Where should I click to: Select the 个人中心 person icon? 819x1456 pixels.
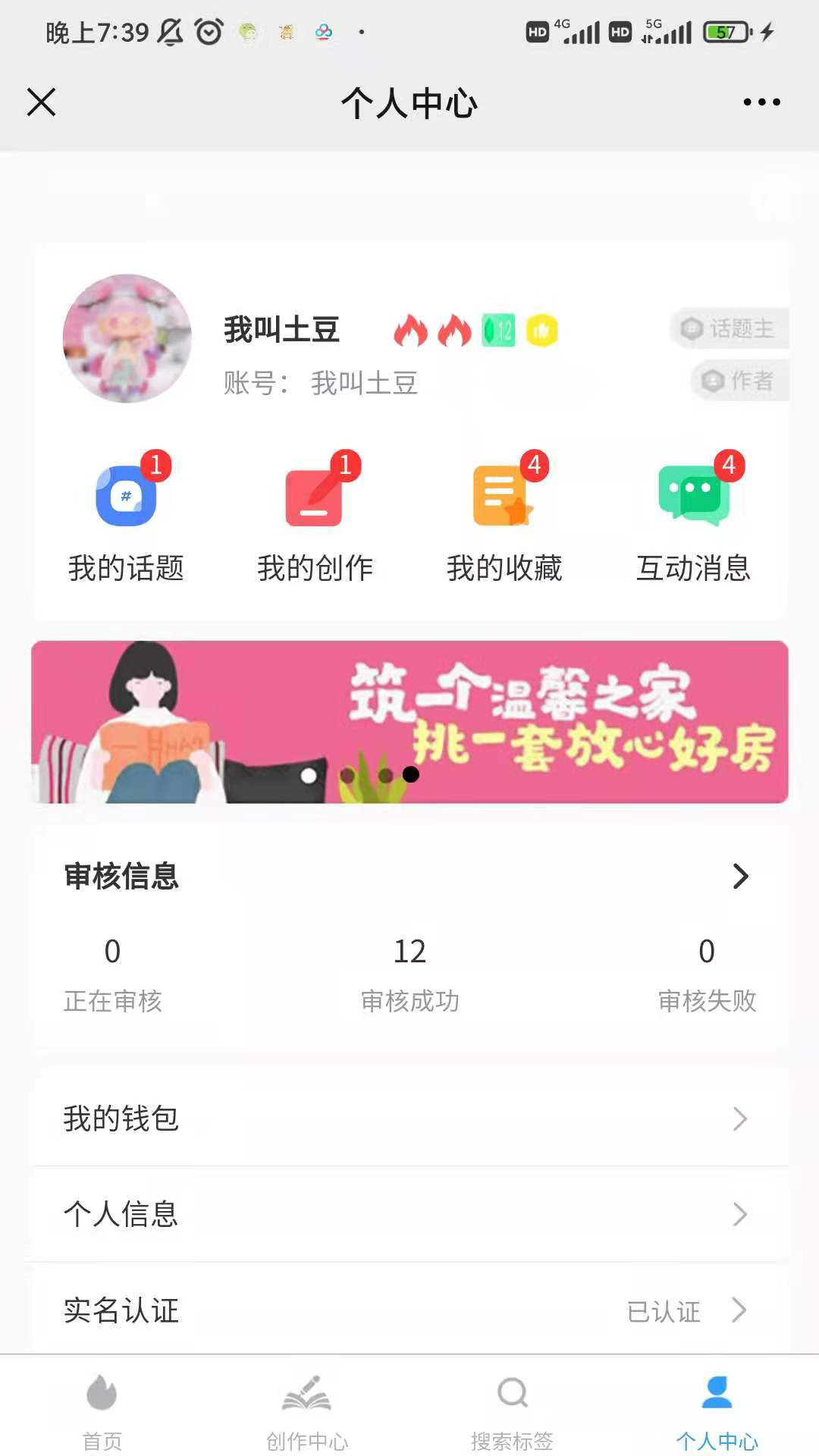(x=717, y=1407)
